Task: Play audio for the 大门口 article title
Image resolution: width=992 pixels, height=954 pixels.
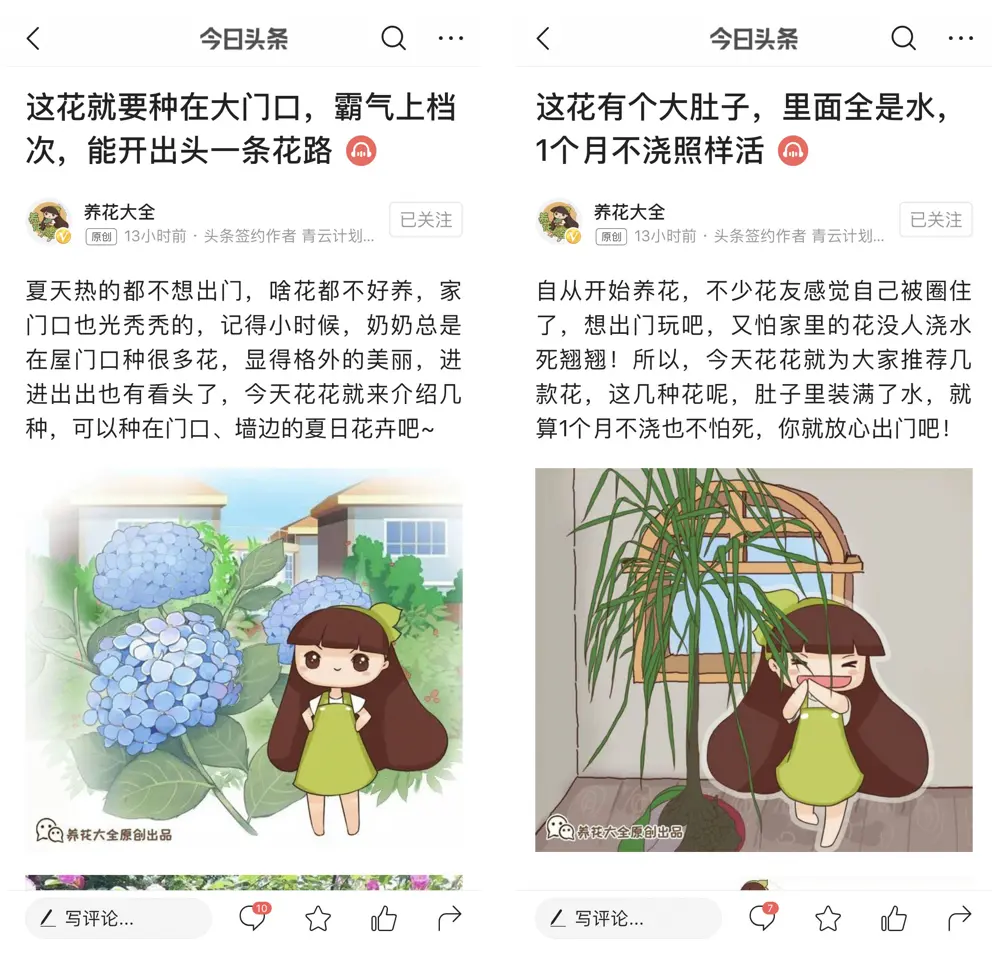Action: tap(361, 152)
